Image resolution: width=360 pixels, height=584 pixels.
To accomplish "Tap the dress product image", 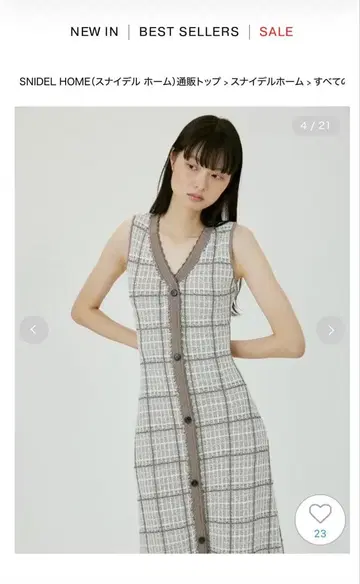I will pyautogui.click(x=182, y=330).
